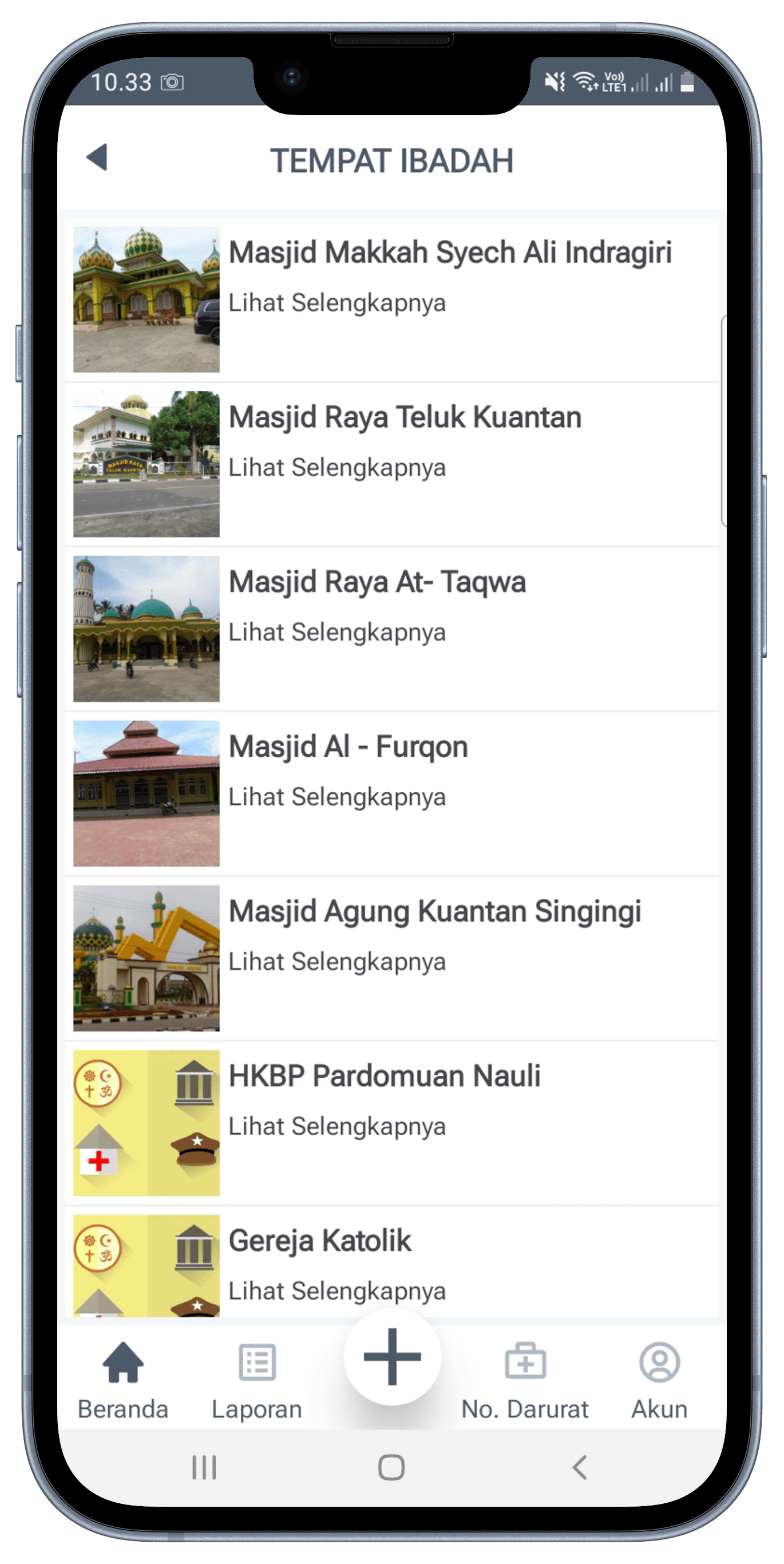
Task: View Masjid Raya At- Taqwa
Action: [x=377, y=582]
